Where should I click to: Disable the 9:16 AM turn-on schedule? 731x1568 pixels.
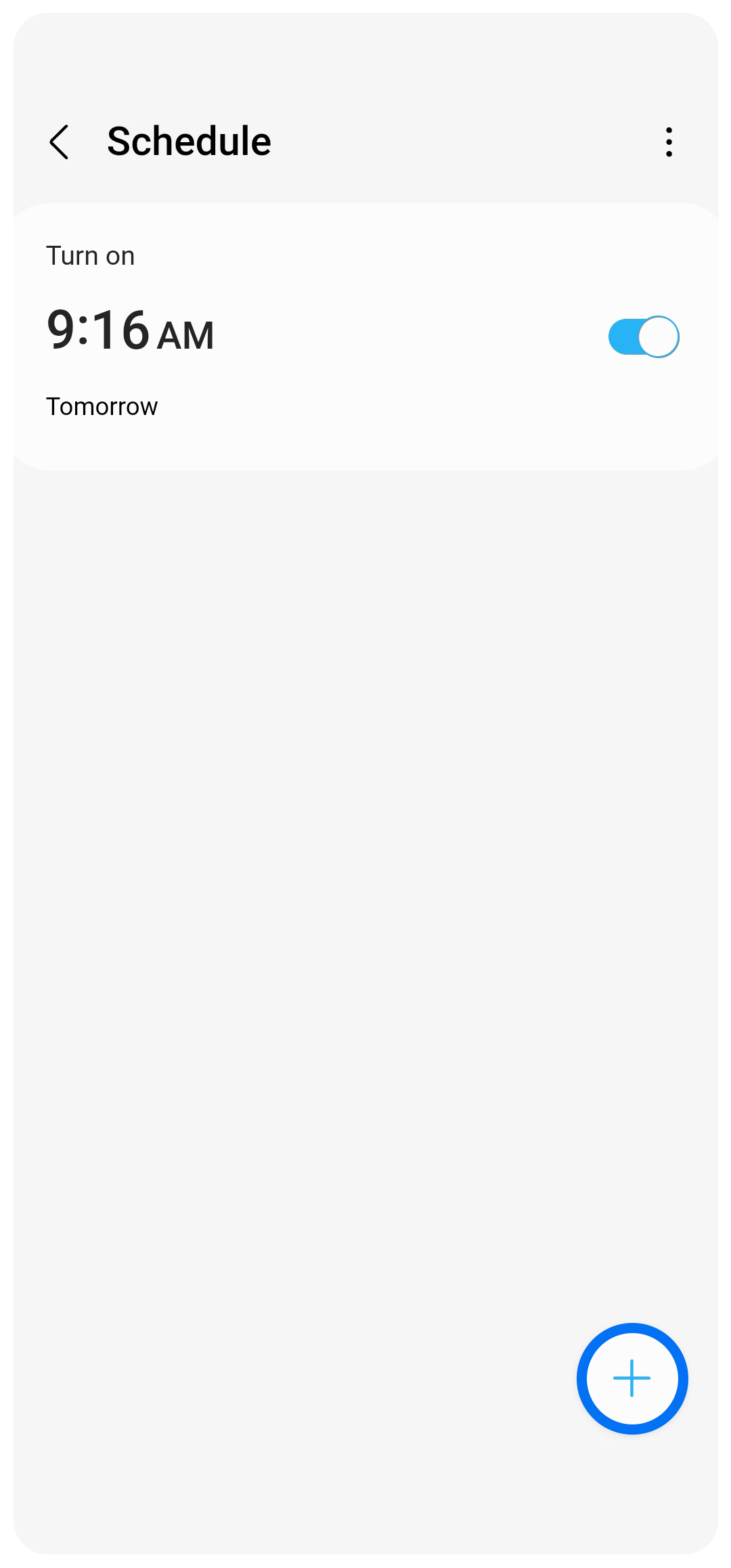643,336
